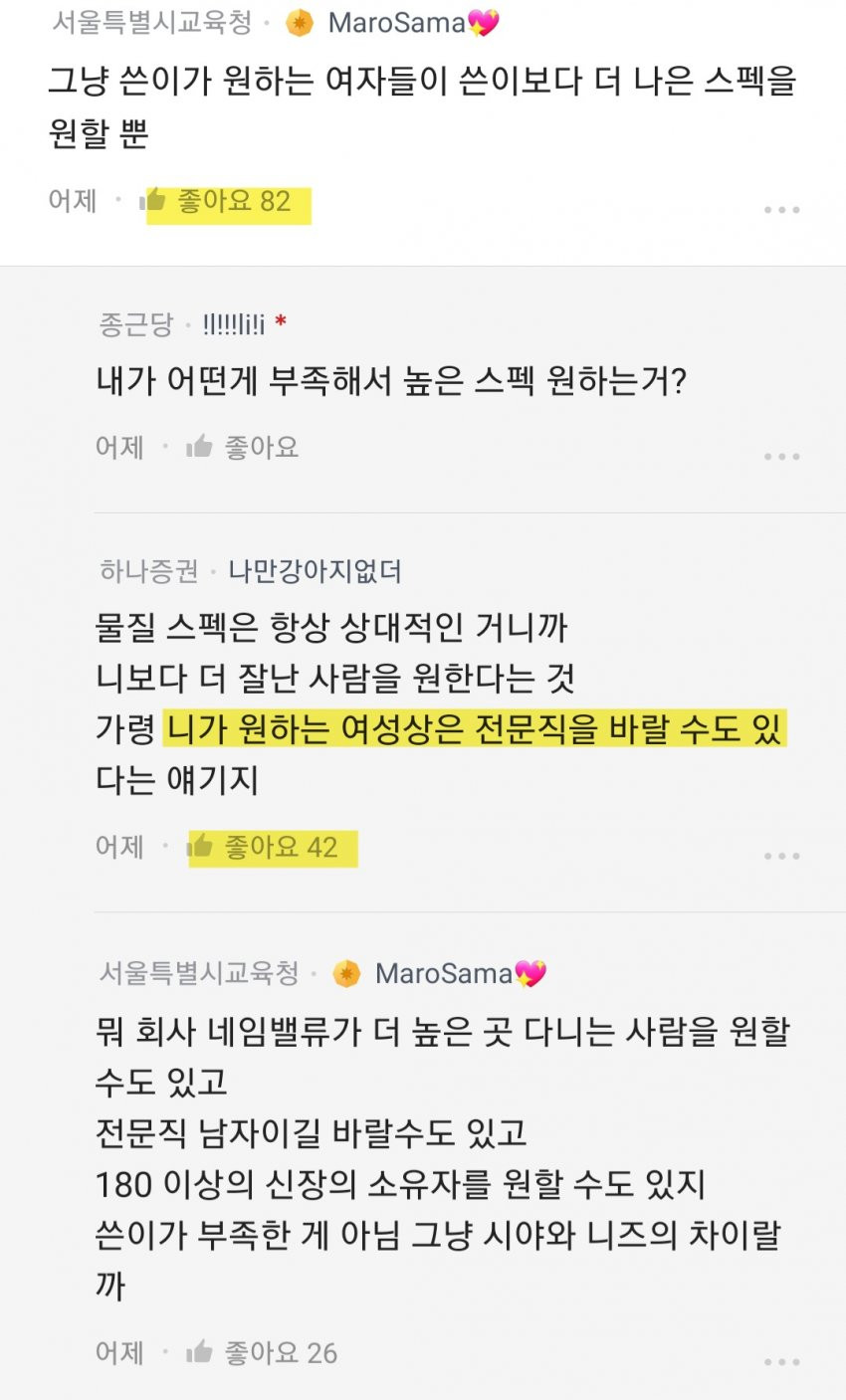Open more options on 종근당 user's reply

tap(781, 456)
